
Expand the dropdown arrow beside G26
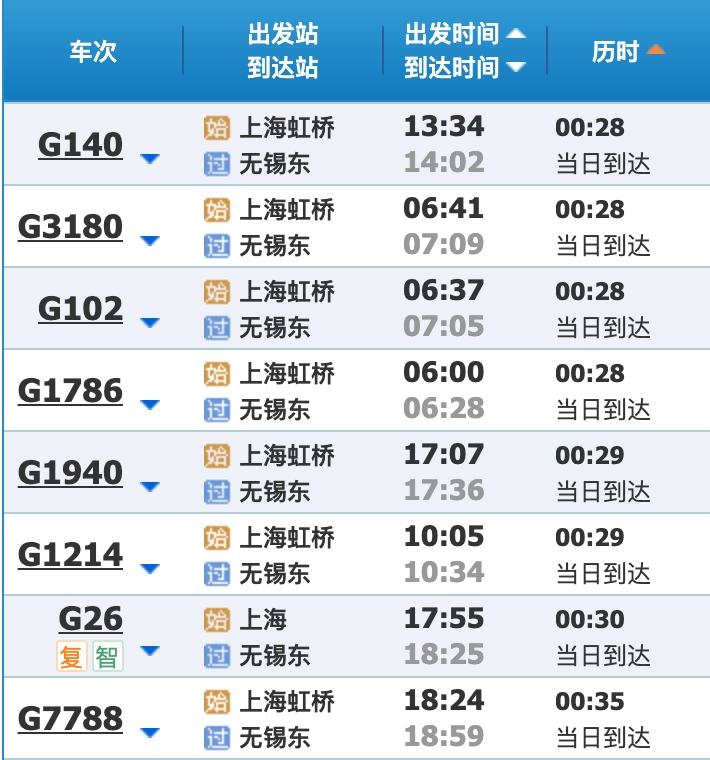click(x=150, y=651)
